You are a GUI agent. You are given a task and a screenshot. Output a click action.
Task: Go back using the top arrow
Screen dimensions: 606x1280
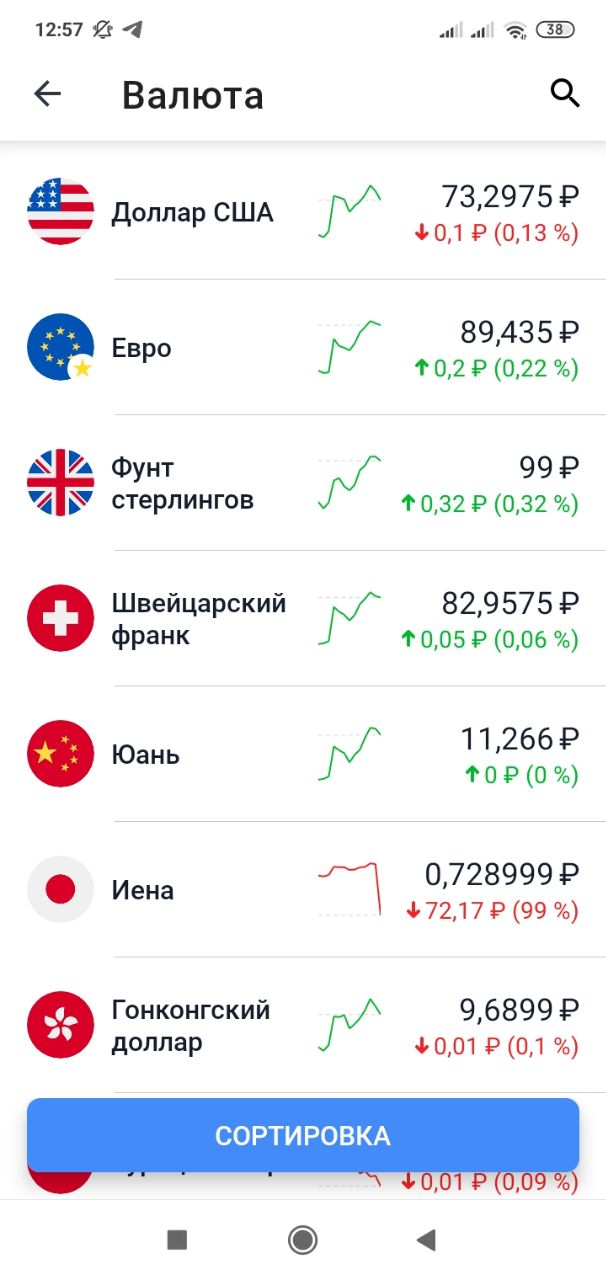[x=47, y=94]
